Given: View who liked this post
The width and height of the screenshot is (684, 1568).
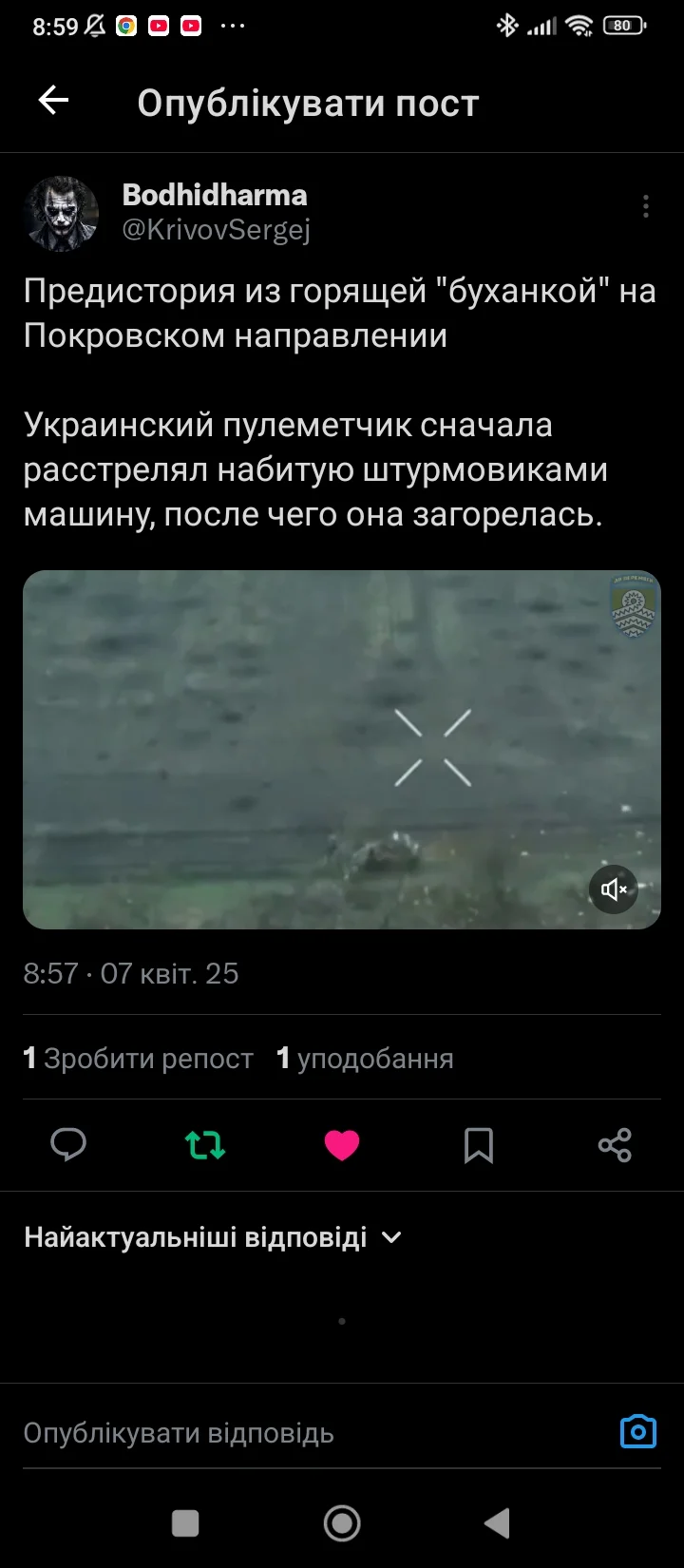Looking at the screenshot, I should (x=365, y=1059).
